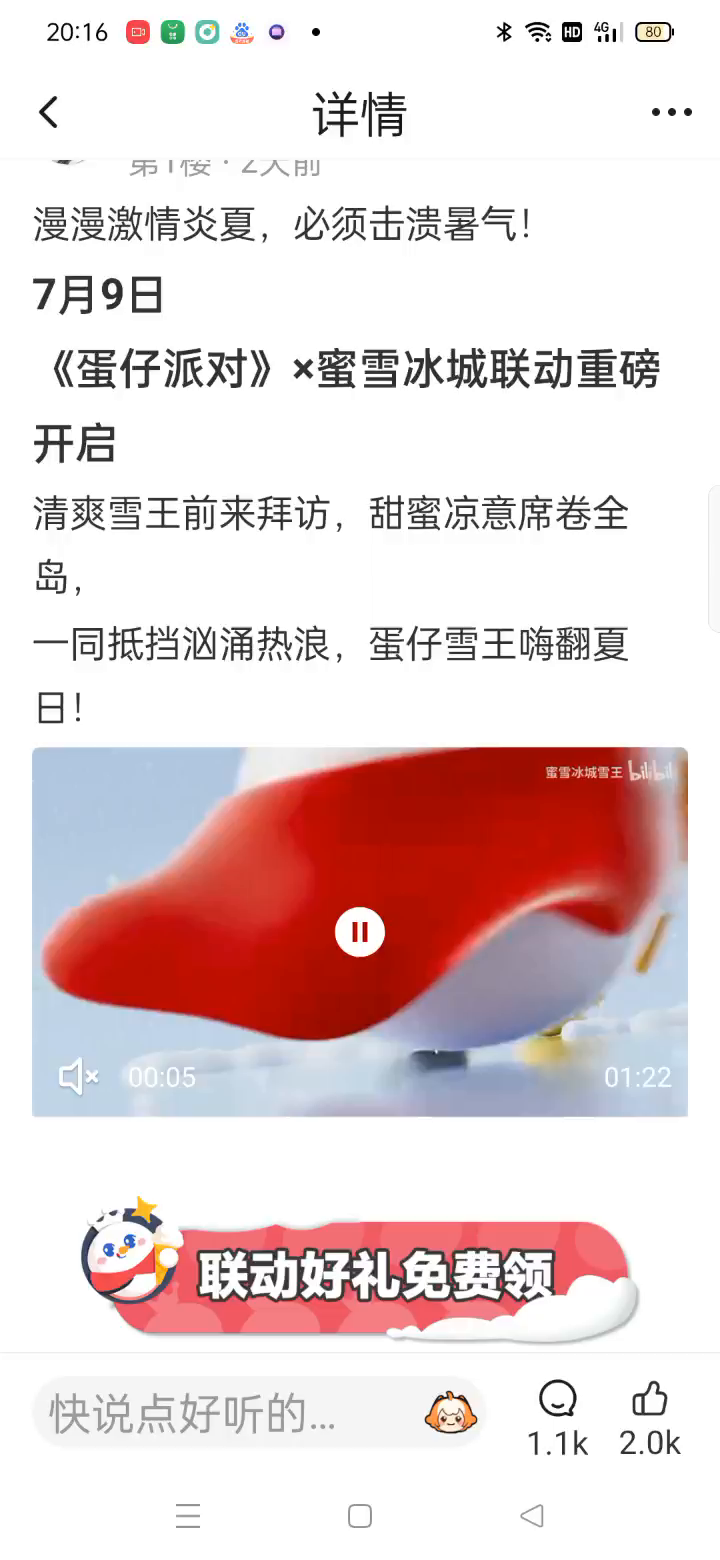Unmute the video sound

point(78,1077)
